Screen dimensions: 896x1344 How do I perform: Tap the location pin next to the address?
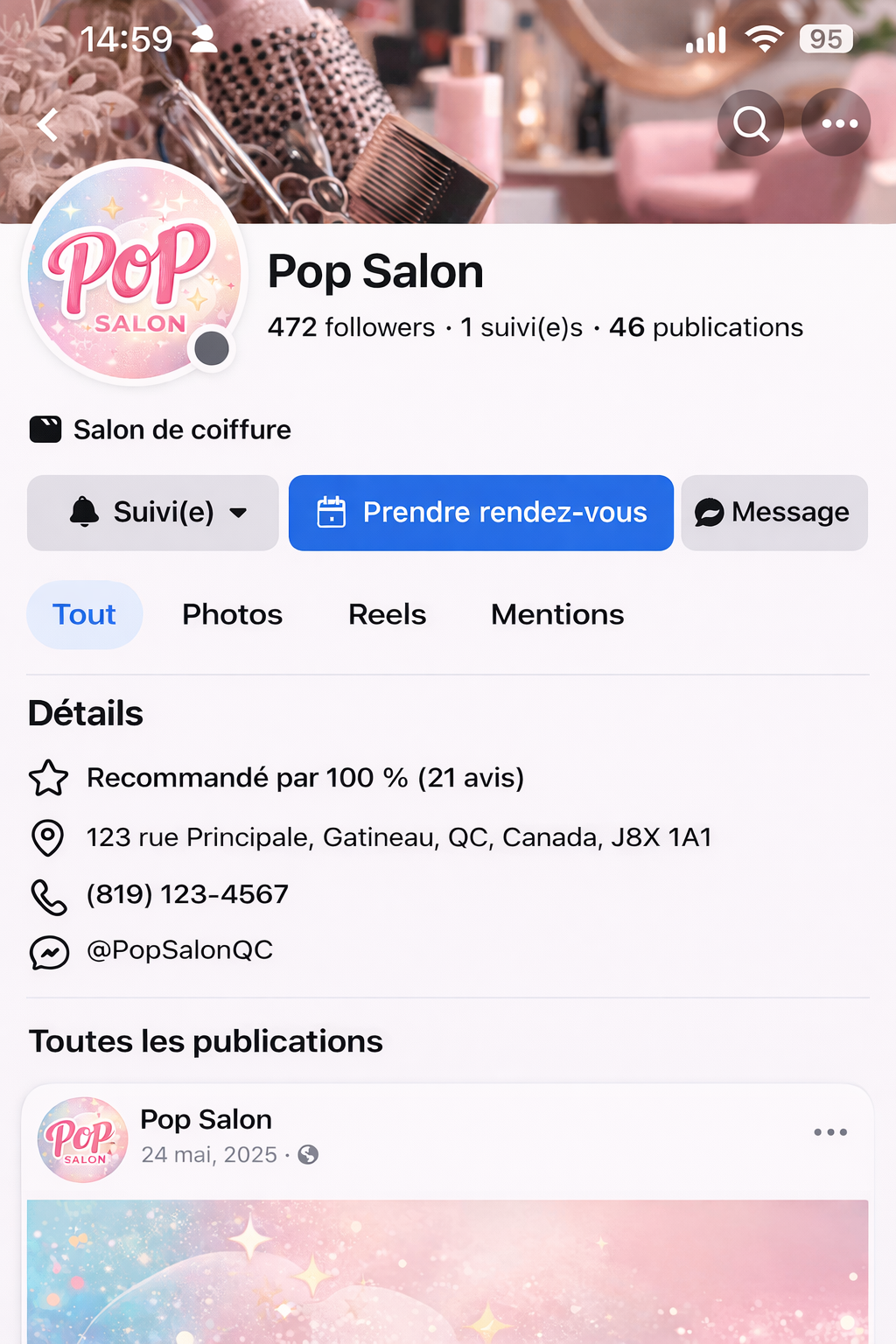coord(49,836)
